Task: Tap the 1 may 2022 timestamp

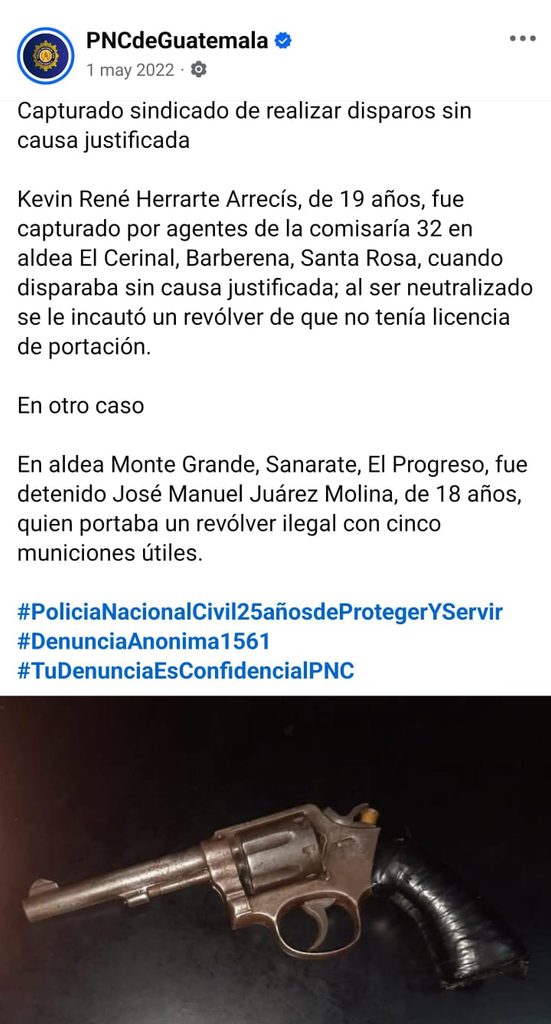Action: click(x=131, y=70)
